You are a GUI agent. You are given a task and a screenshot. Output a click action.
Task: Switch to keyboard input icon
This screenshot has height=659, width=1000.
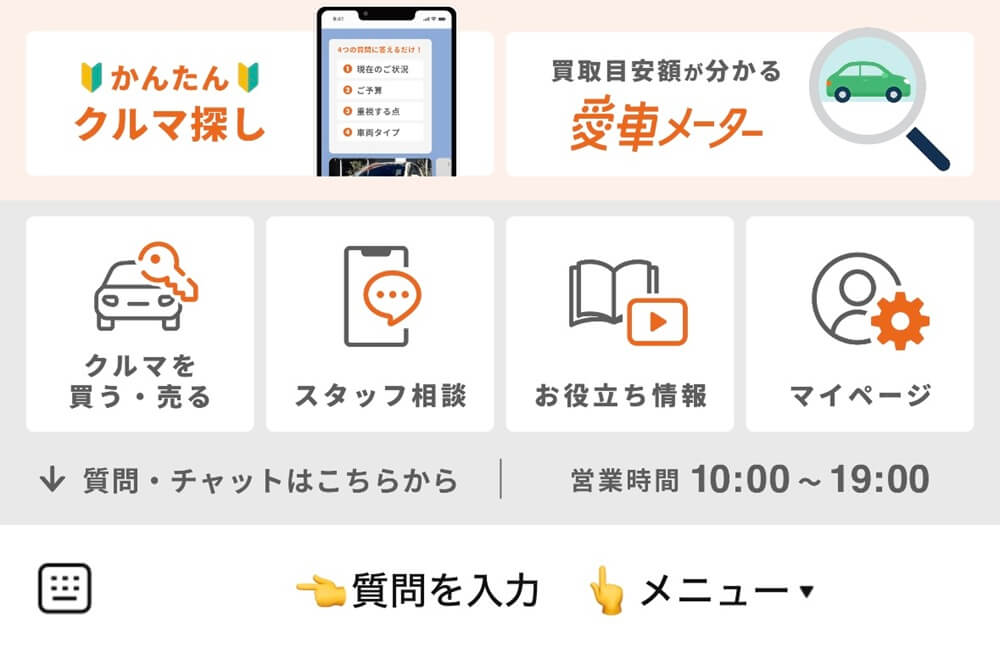coord(65,589)
